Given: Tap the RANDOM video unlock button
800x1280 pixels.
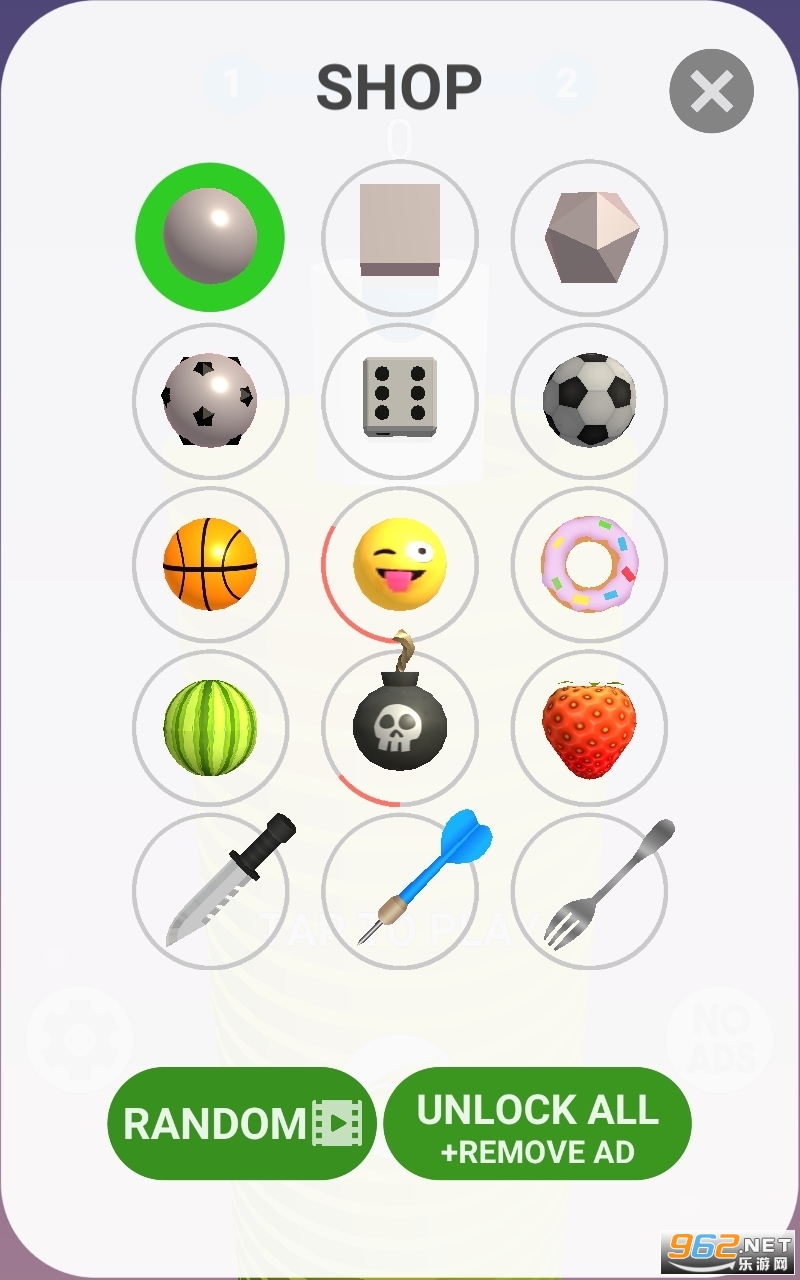Looking at the screenshot, I should pyautogui.click(x=240, y=1124).
